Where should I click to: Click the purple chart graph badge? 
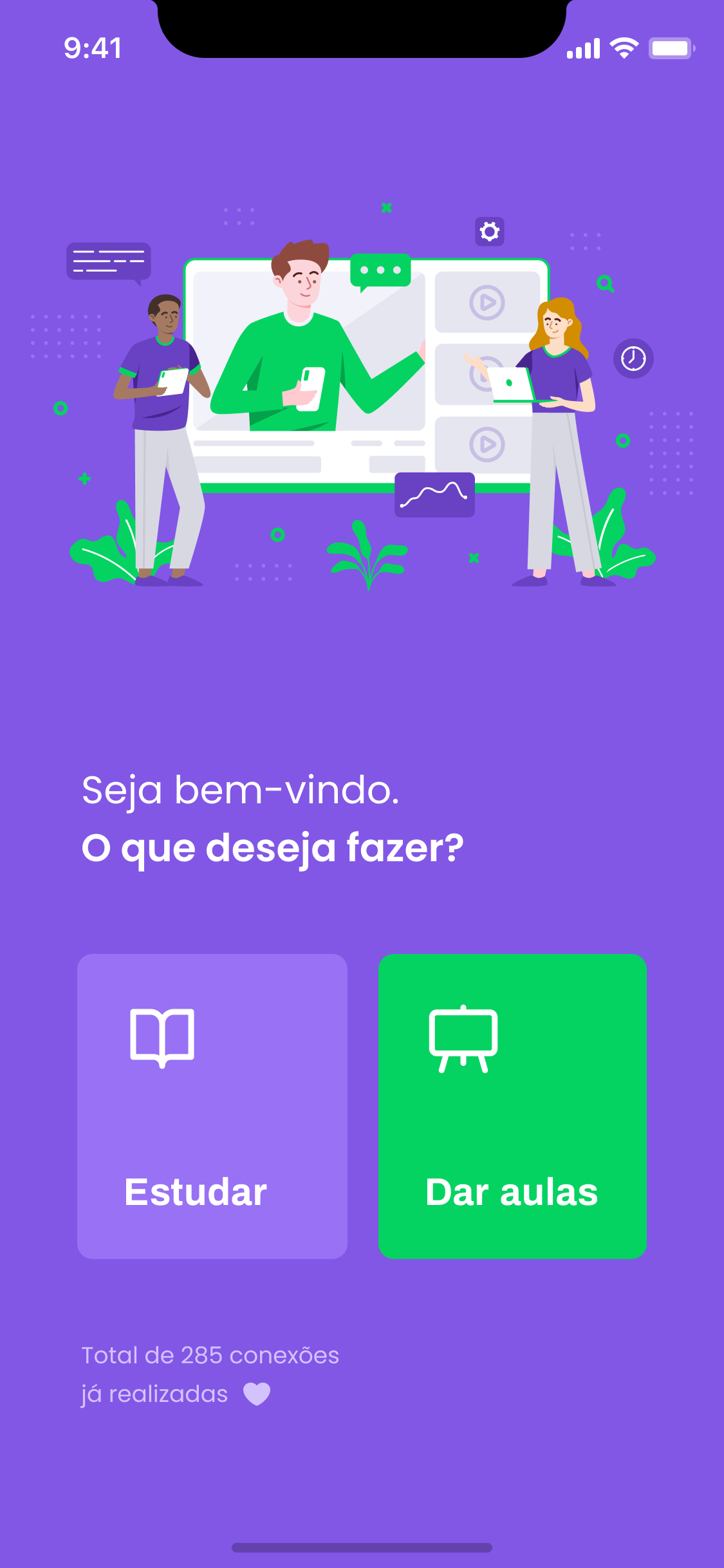point(434,494)
